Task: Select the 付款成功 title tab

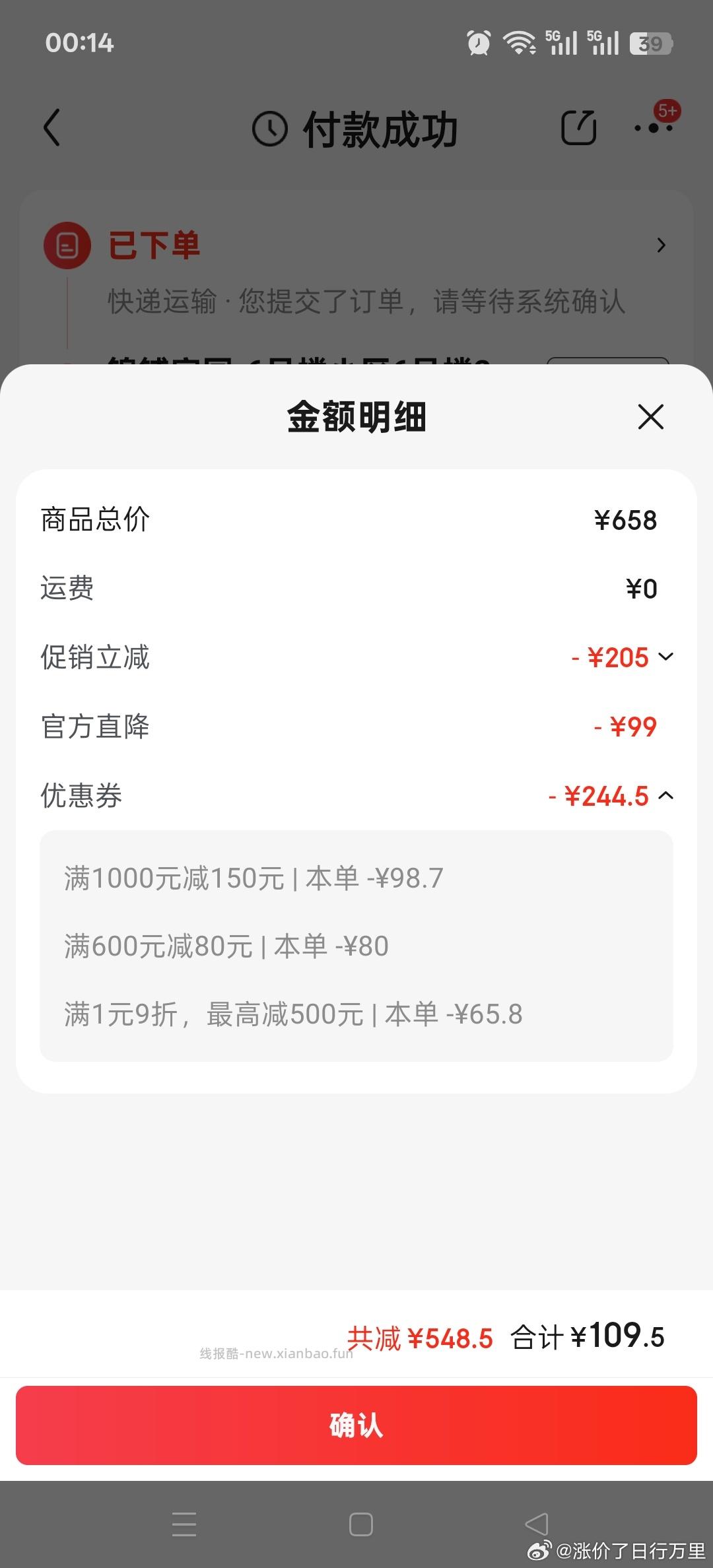Action: (382, 128)
